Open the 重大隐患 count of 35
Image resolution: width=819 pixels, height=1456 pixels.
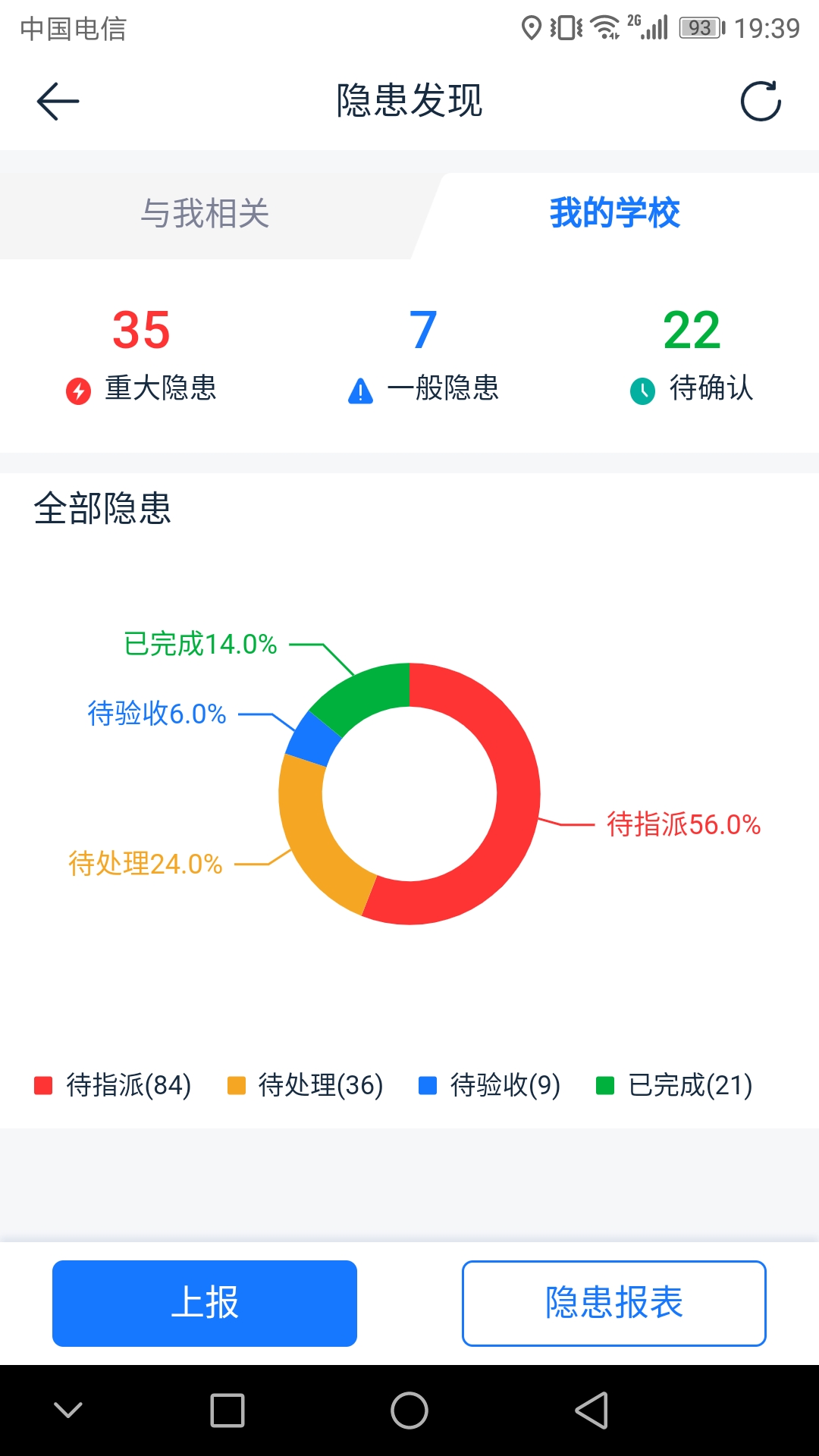pos(141,356)
